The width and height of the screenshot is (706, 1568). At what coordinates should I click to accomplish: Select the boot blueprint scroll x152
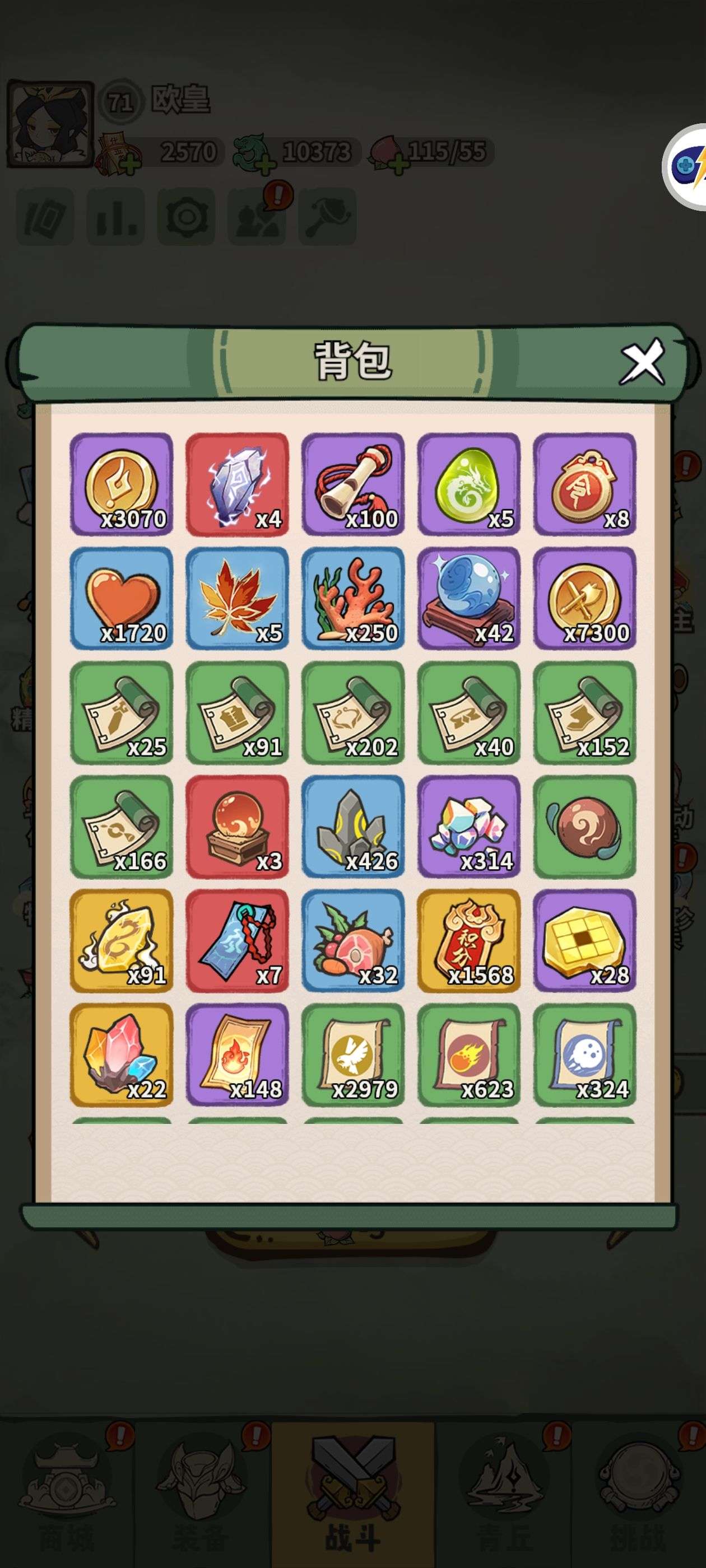coord(584,712)
